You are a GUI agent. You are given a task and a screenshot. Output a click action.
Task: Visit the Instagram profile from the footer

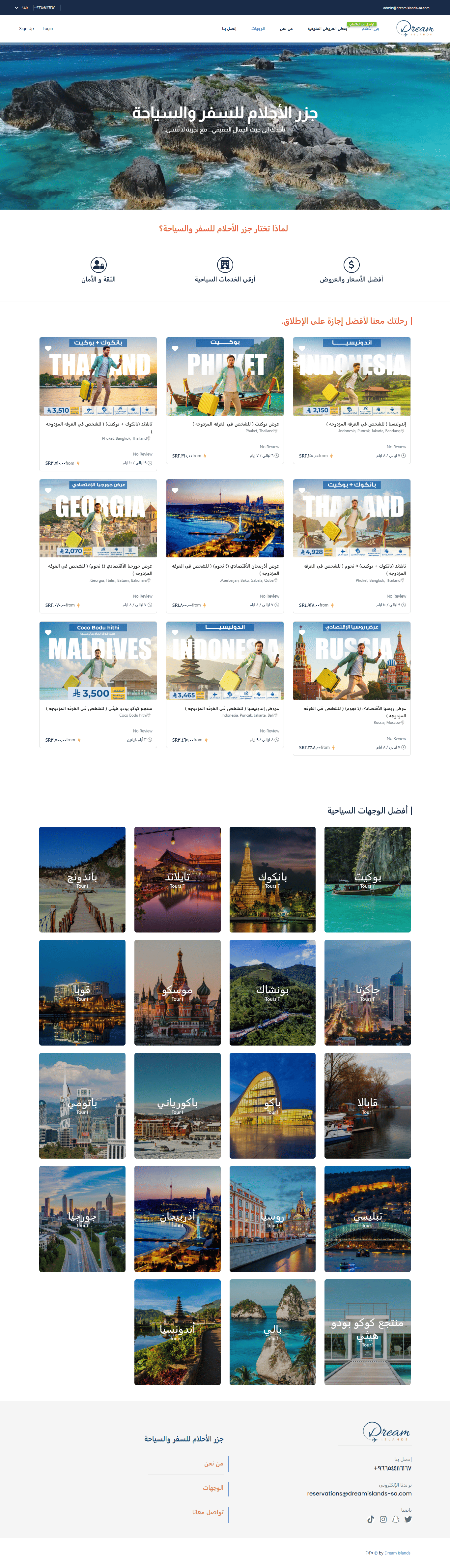point(383,1519)
